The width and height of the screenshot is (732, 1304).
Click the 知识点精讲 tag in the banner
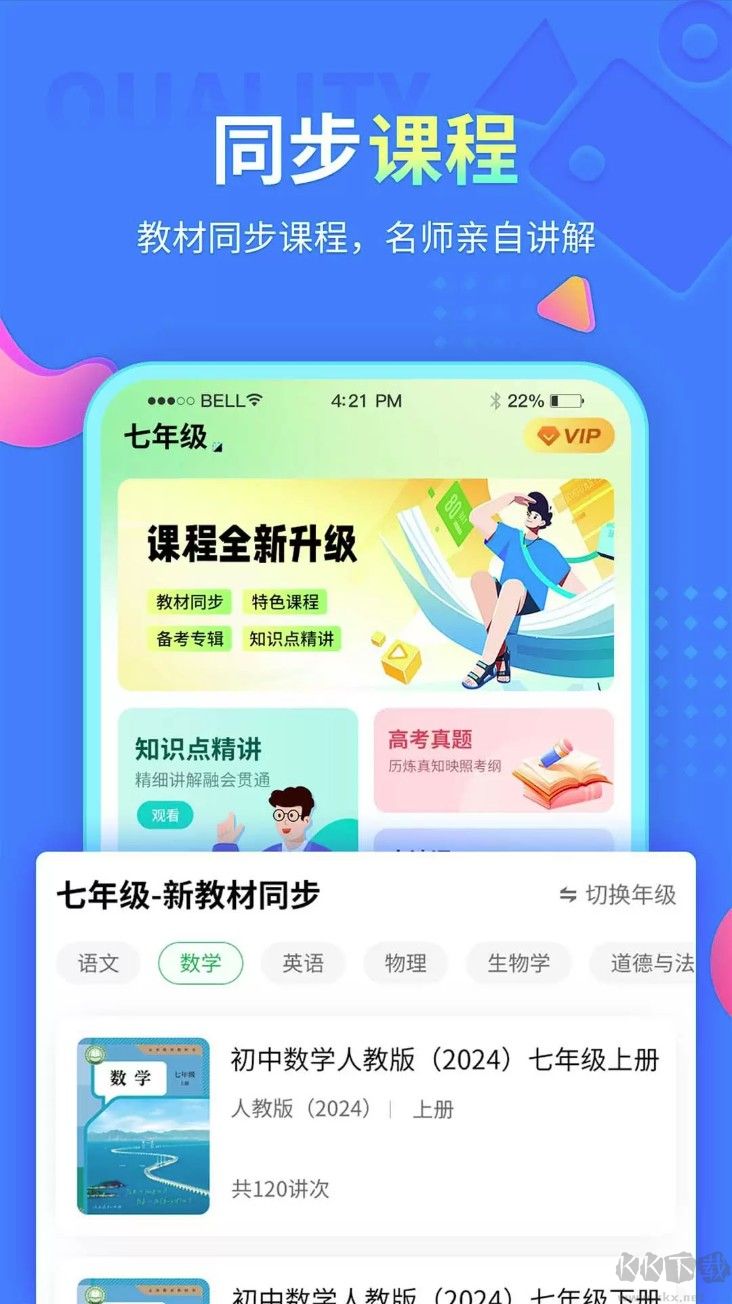pyautogui.click(x=288, y=639)
